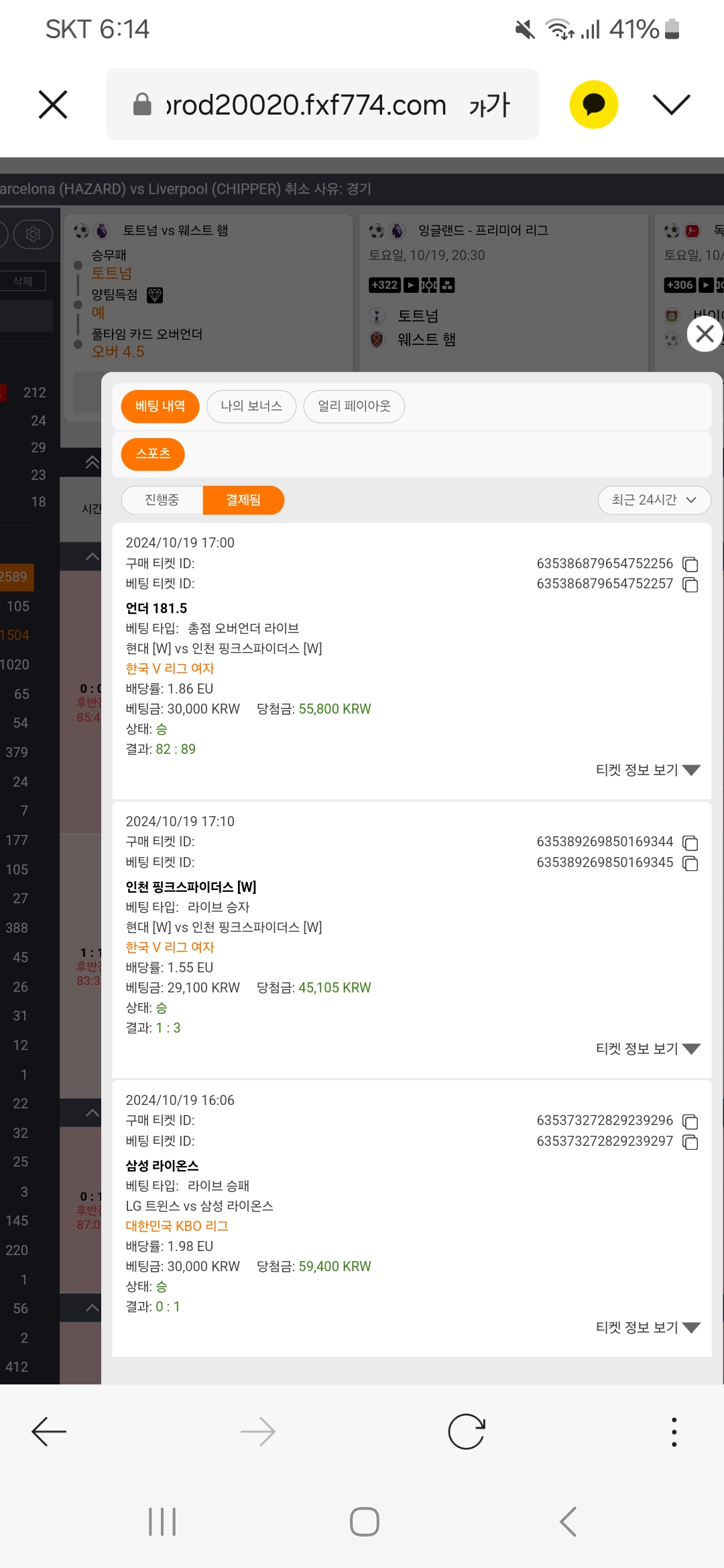The height and width of the screenshot is (1568, 724).
Task: Reload the page with refresh icon
Action: pos(467,1432)
